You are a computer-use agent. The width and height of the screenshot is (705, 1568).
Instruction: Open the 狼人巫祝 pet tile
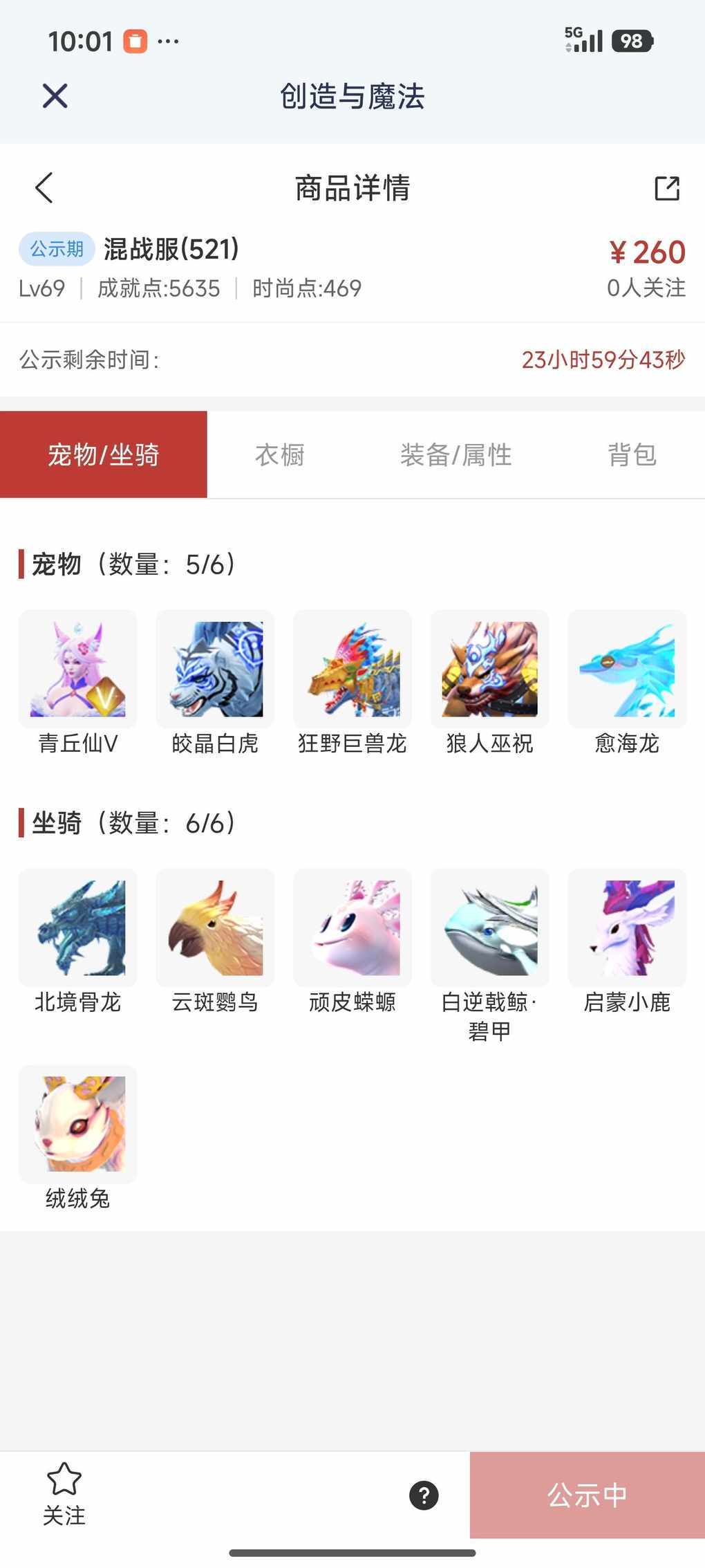489,669
